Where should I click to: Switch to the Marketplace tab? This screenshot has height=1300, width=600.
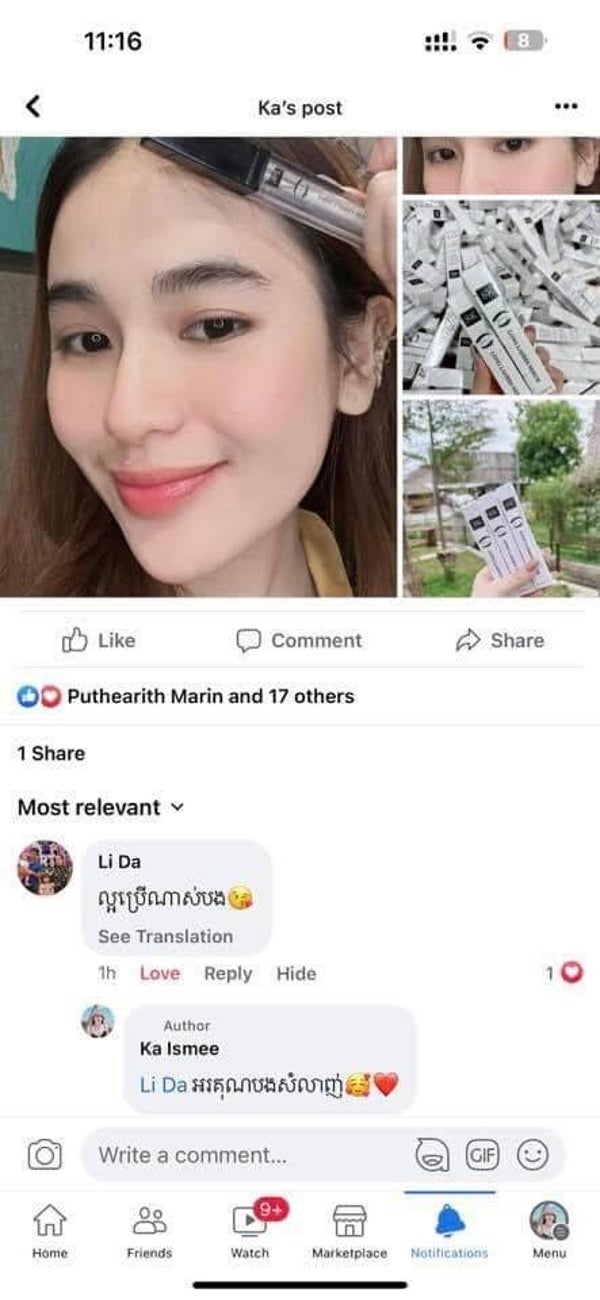point(349,1230)
